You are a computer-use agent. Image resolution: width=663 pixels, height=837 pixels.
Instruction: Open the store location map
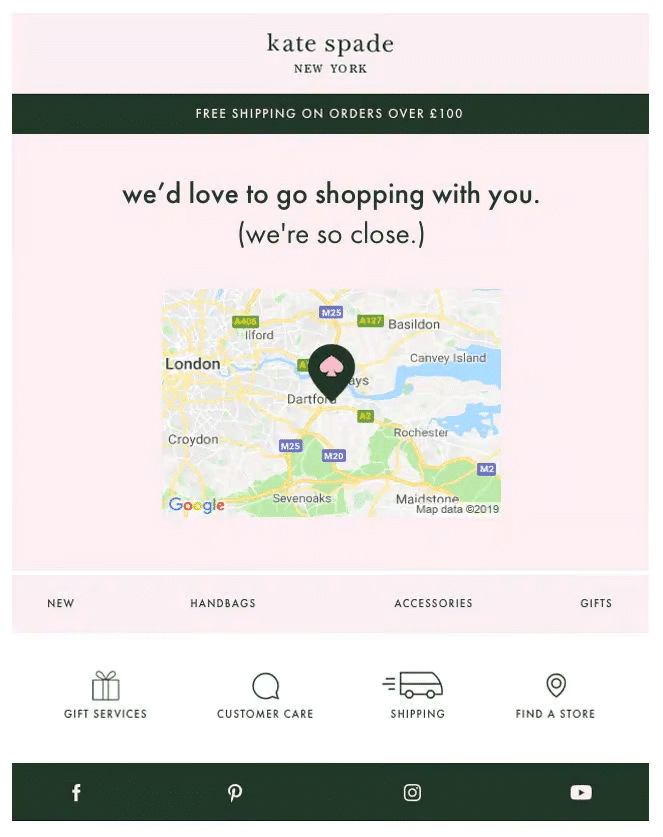coord(331,403)
